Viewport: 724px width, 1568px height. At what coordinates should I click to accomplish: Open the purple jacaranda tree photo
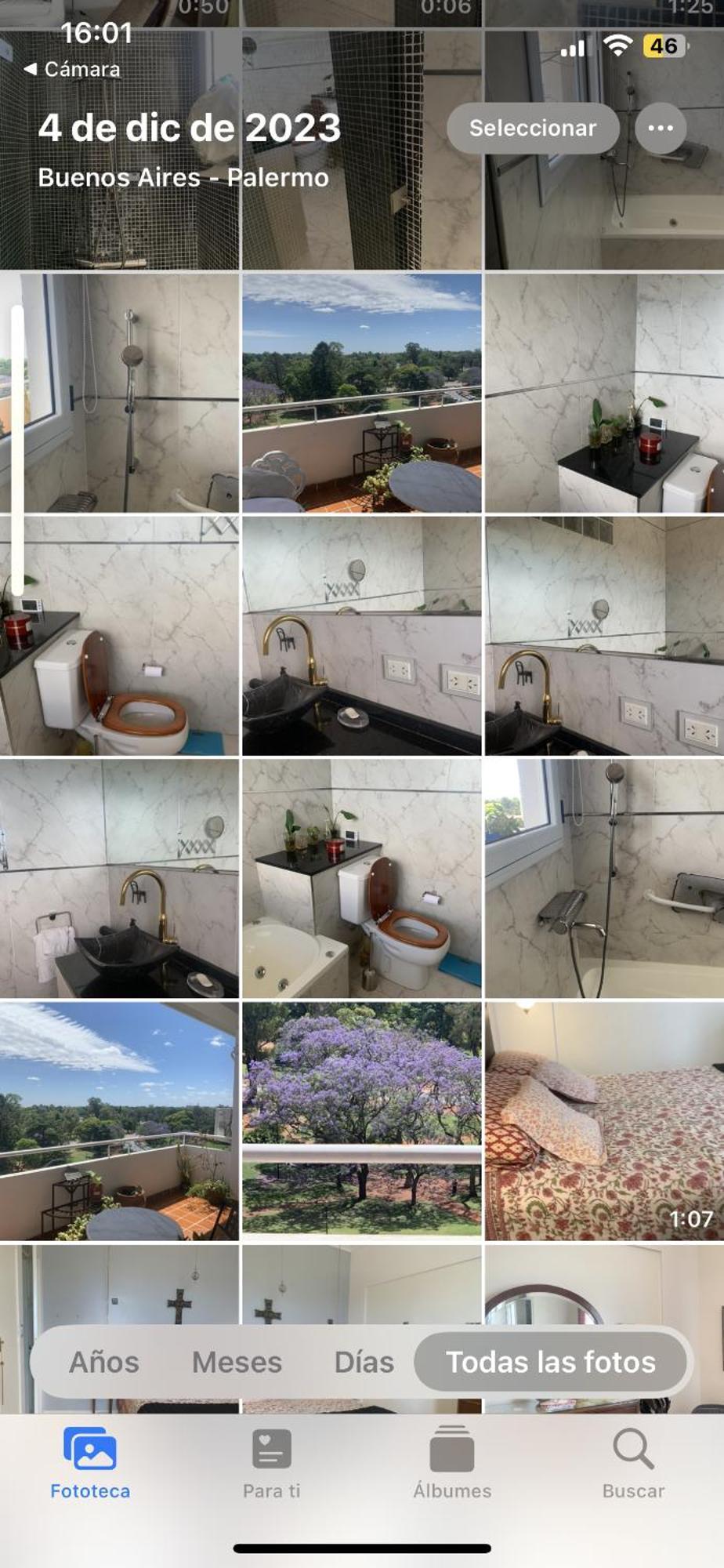click(361, 1120)
